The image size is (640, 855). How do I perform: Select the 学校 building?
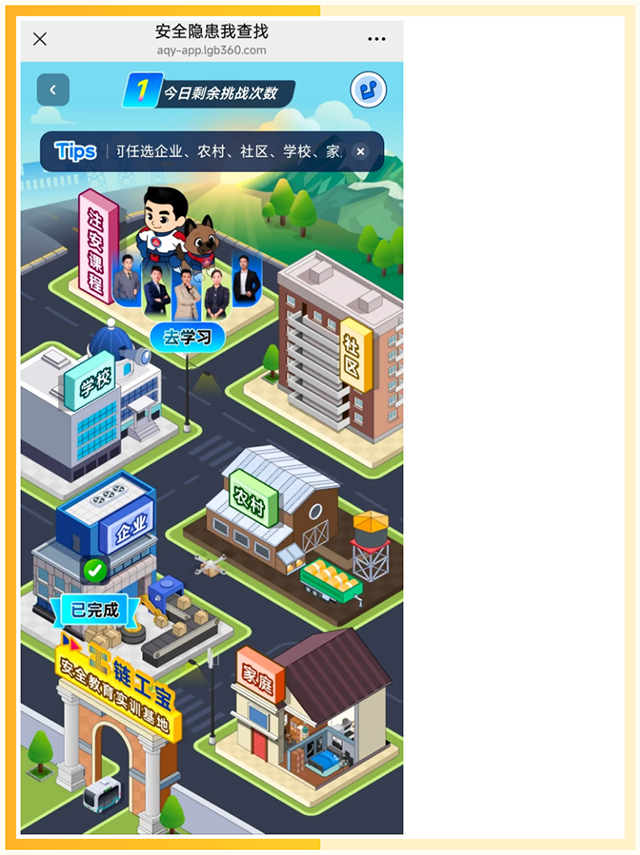click(92, 405)
